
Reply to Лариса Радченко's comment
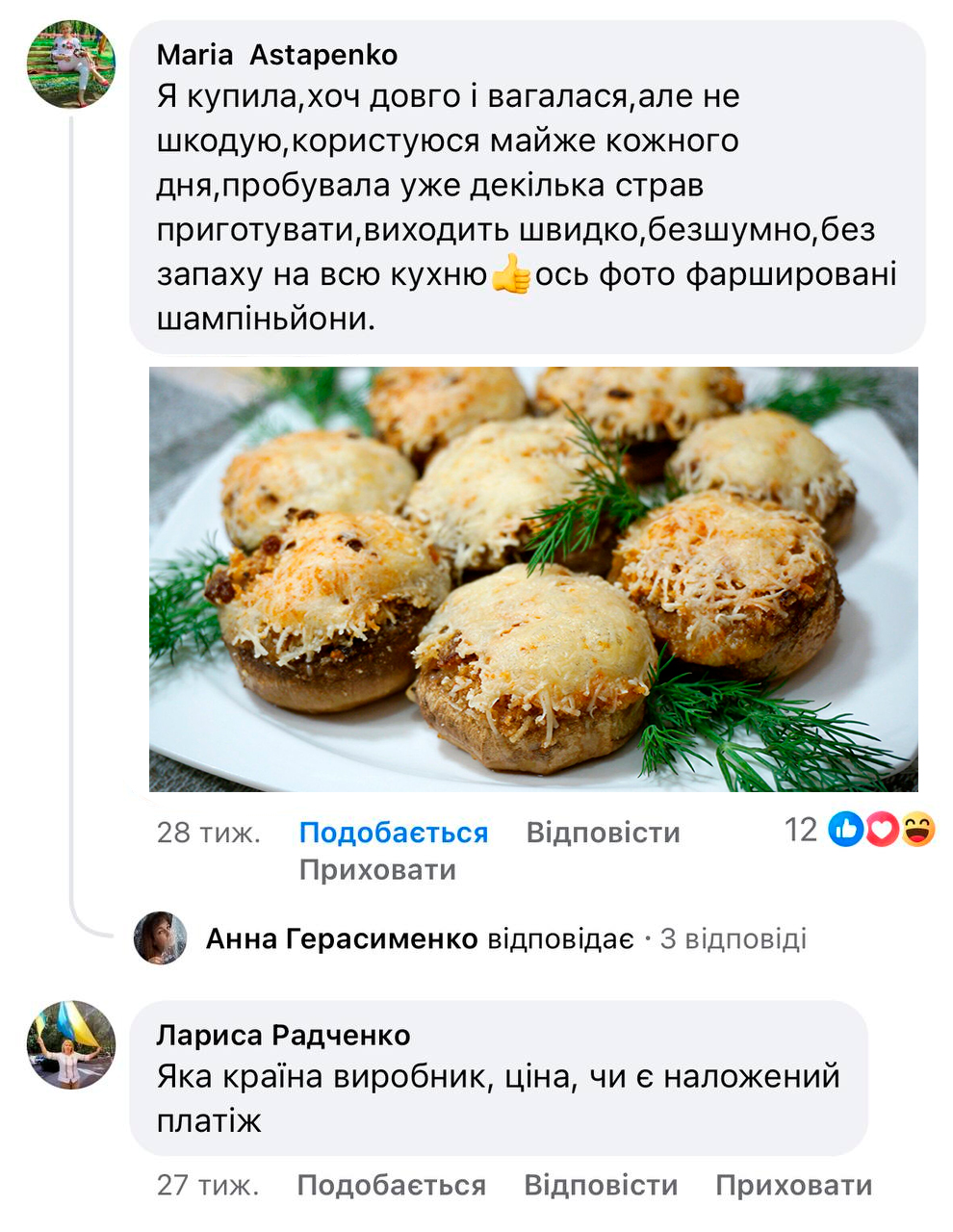coord(601,1185)
